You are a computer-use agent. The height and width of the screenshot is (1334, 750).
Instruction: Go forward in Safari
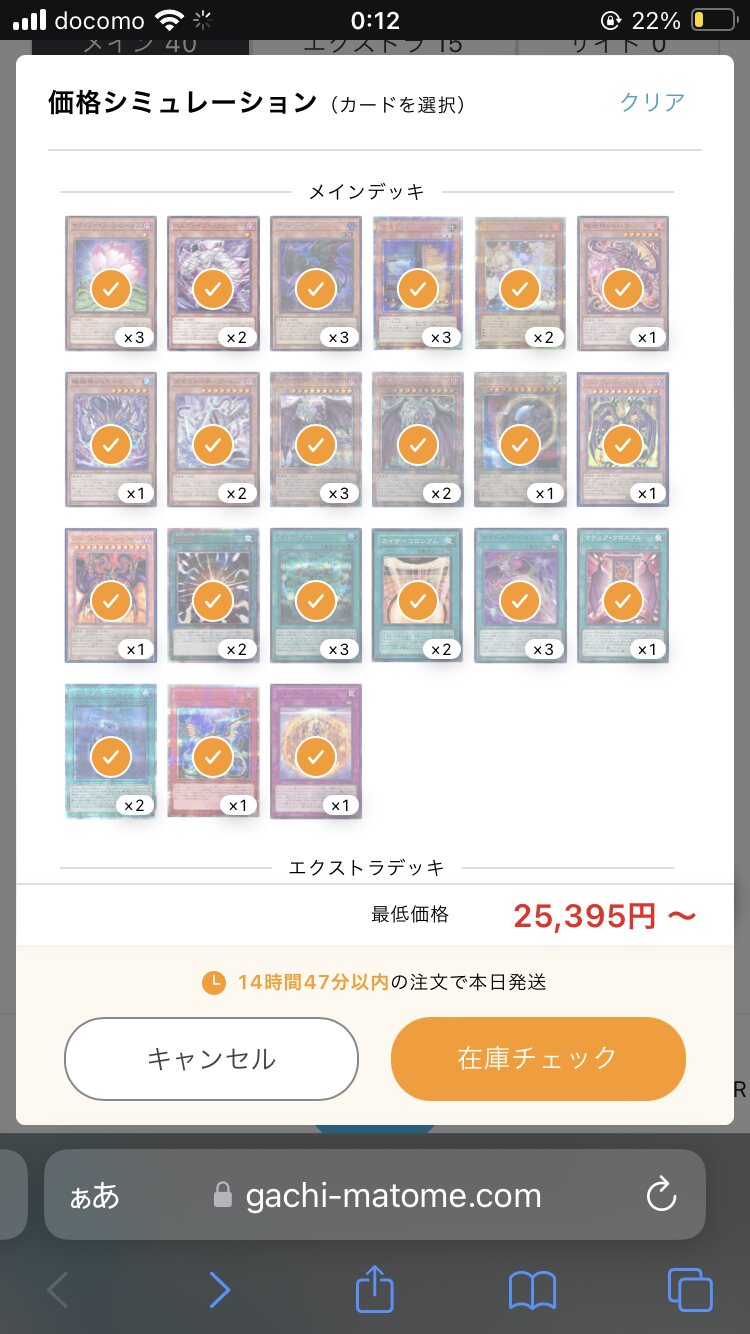[x=220, y=1291]
